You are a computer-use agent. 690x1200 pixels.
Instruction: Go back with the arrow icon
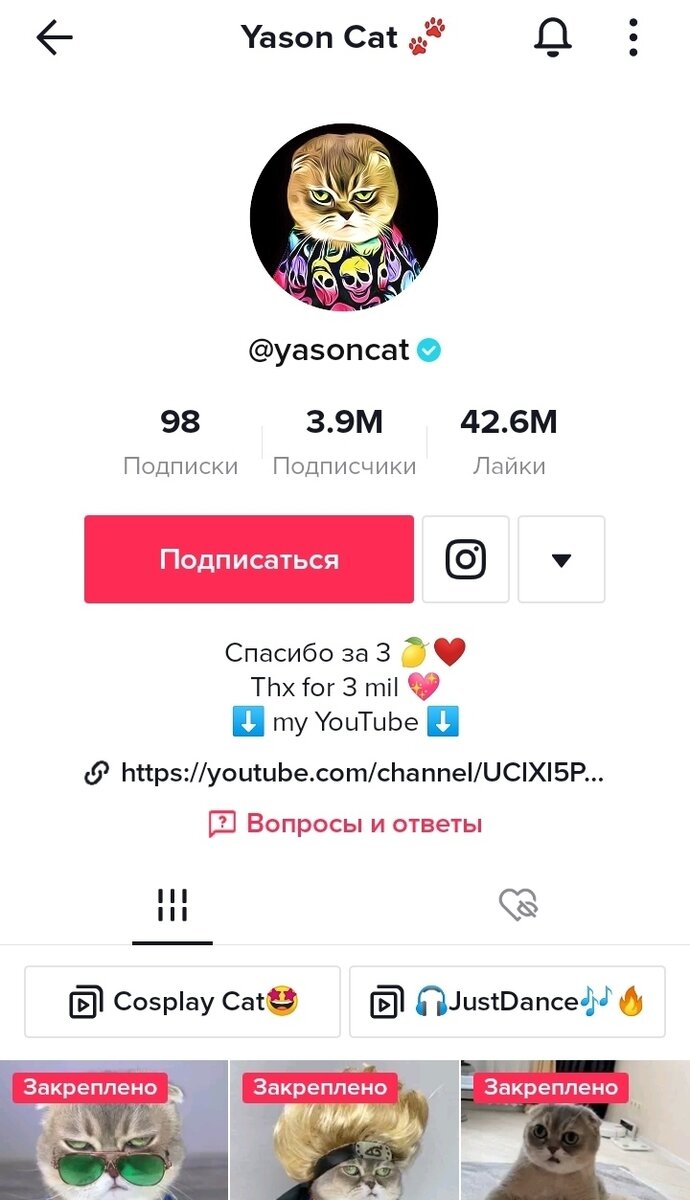54,38
